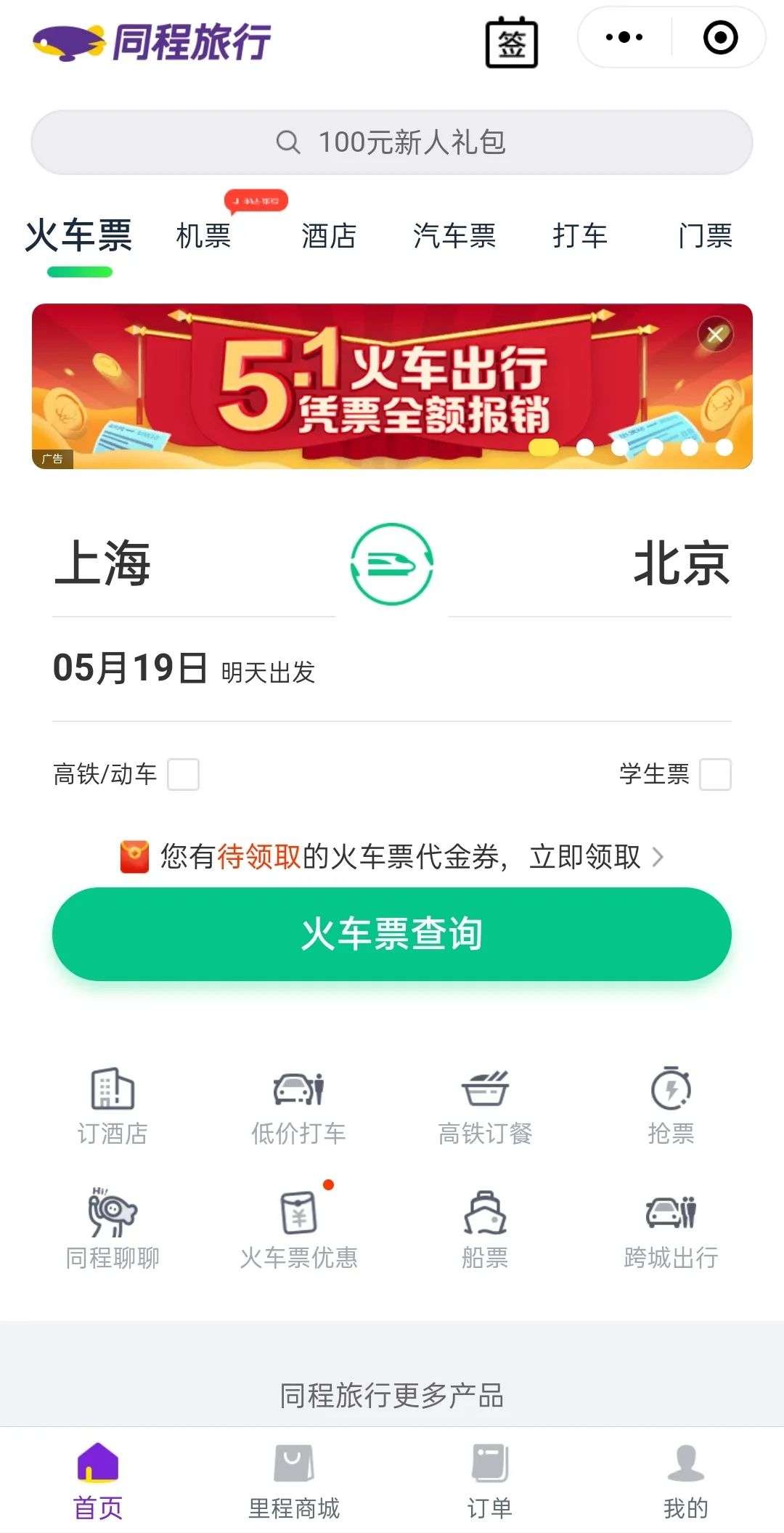Check the 高铁/动车 checkbox
The height and width of the screenshot is (1533, 784).
tap(183, 774)
